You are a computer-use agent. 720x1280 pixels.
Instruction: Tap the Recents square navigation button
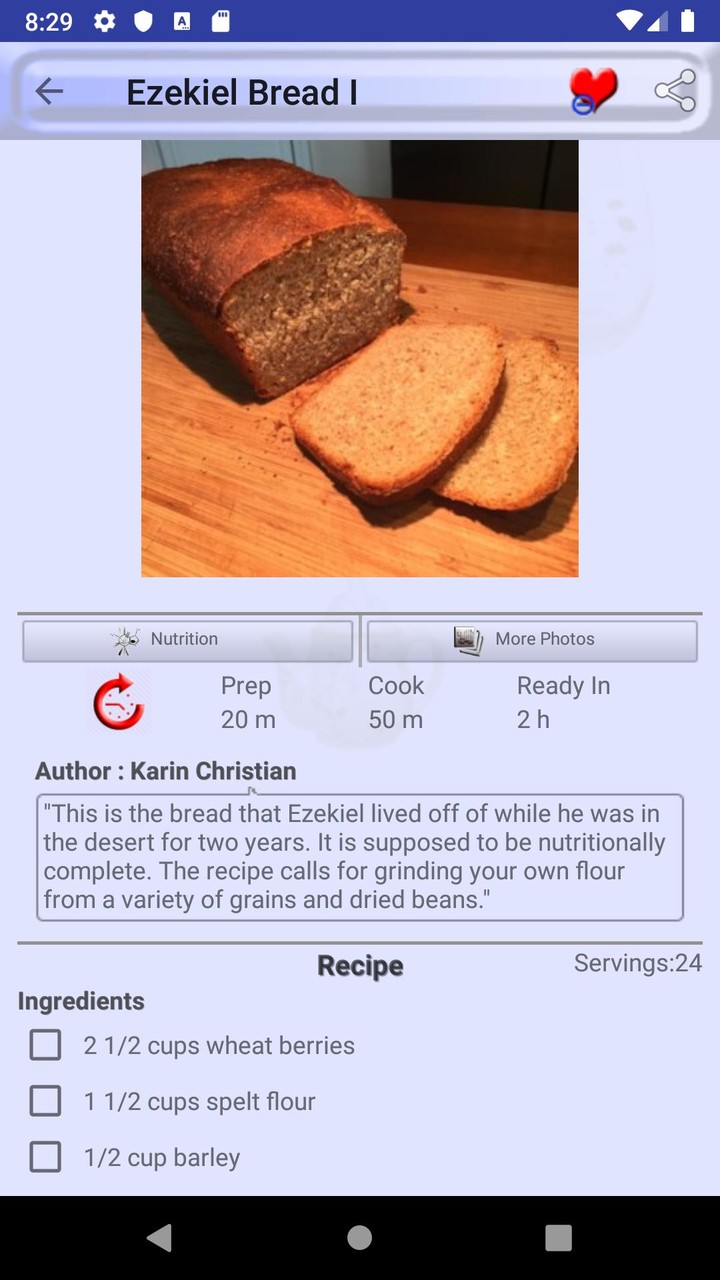tap(558, 1237)
